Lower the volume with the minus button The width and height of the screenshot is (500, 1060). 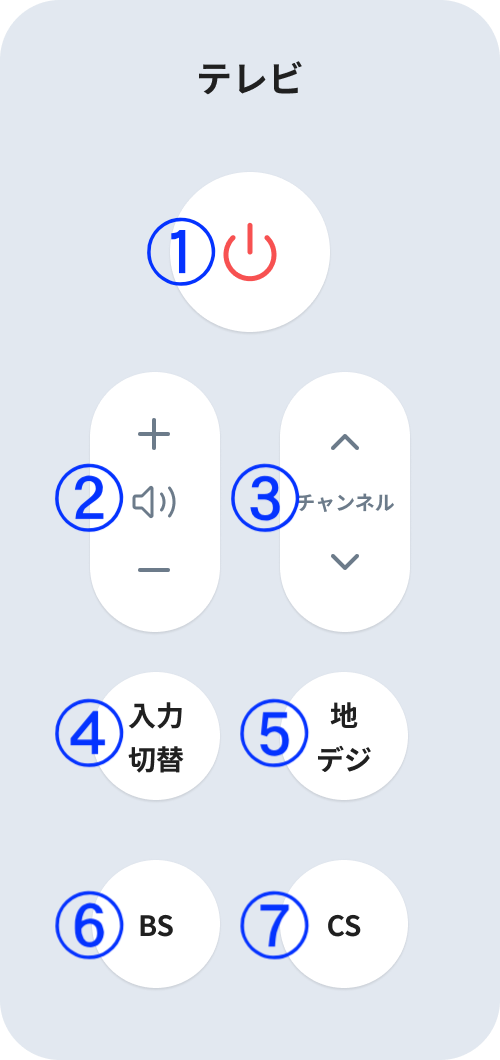154,570
